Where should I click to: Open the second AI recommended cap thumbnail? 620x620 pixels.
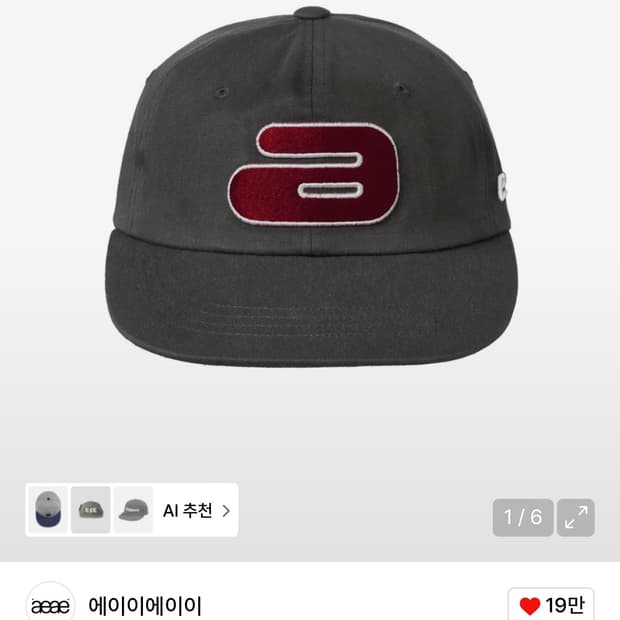click(x=91, y=510)
